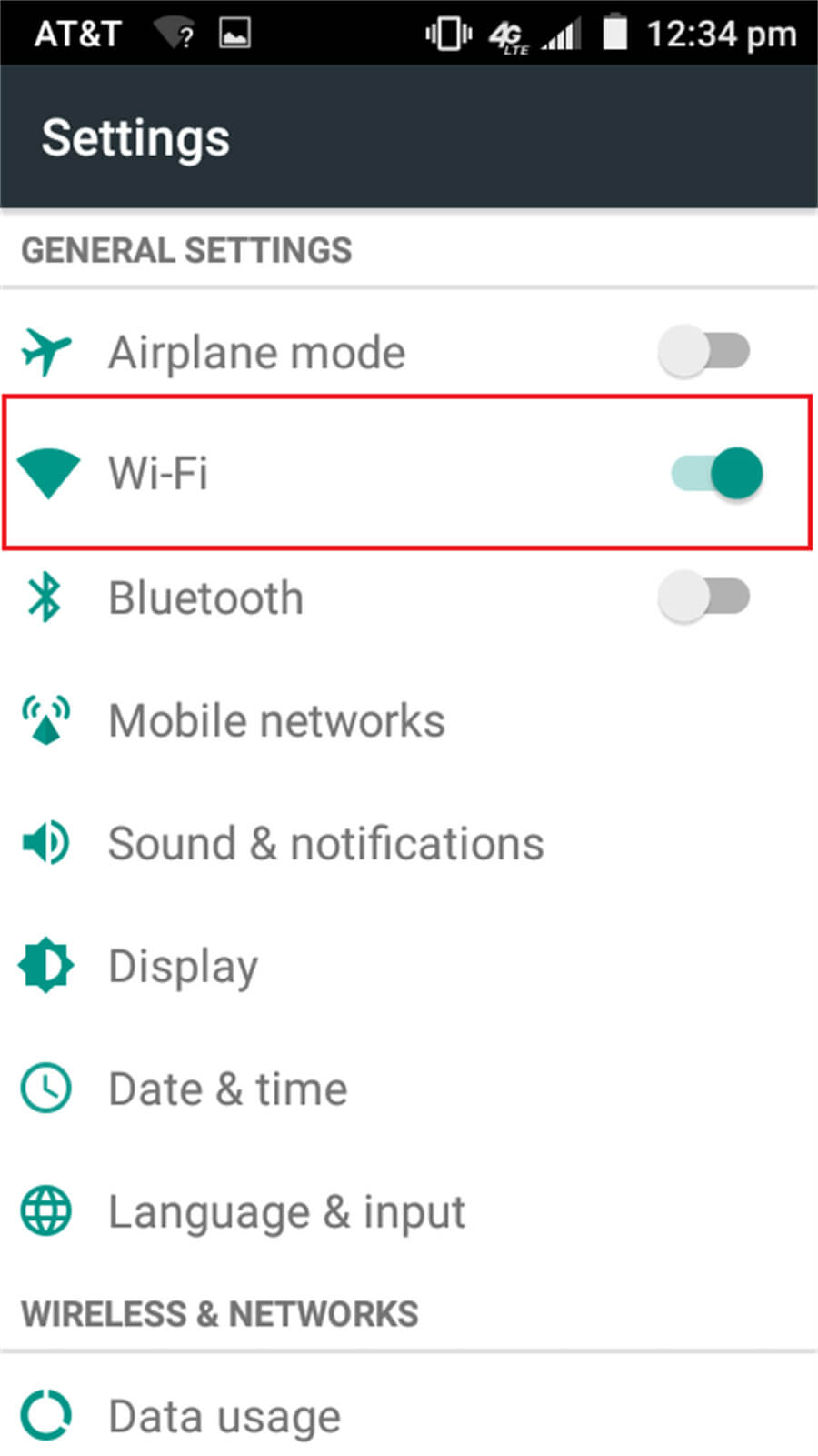Turn on the Airplane mode switch
The width and height of the screenshot is (818, 1456).
click(x=704, y=351)
